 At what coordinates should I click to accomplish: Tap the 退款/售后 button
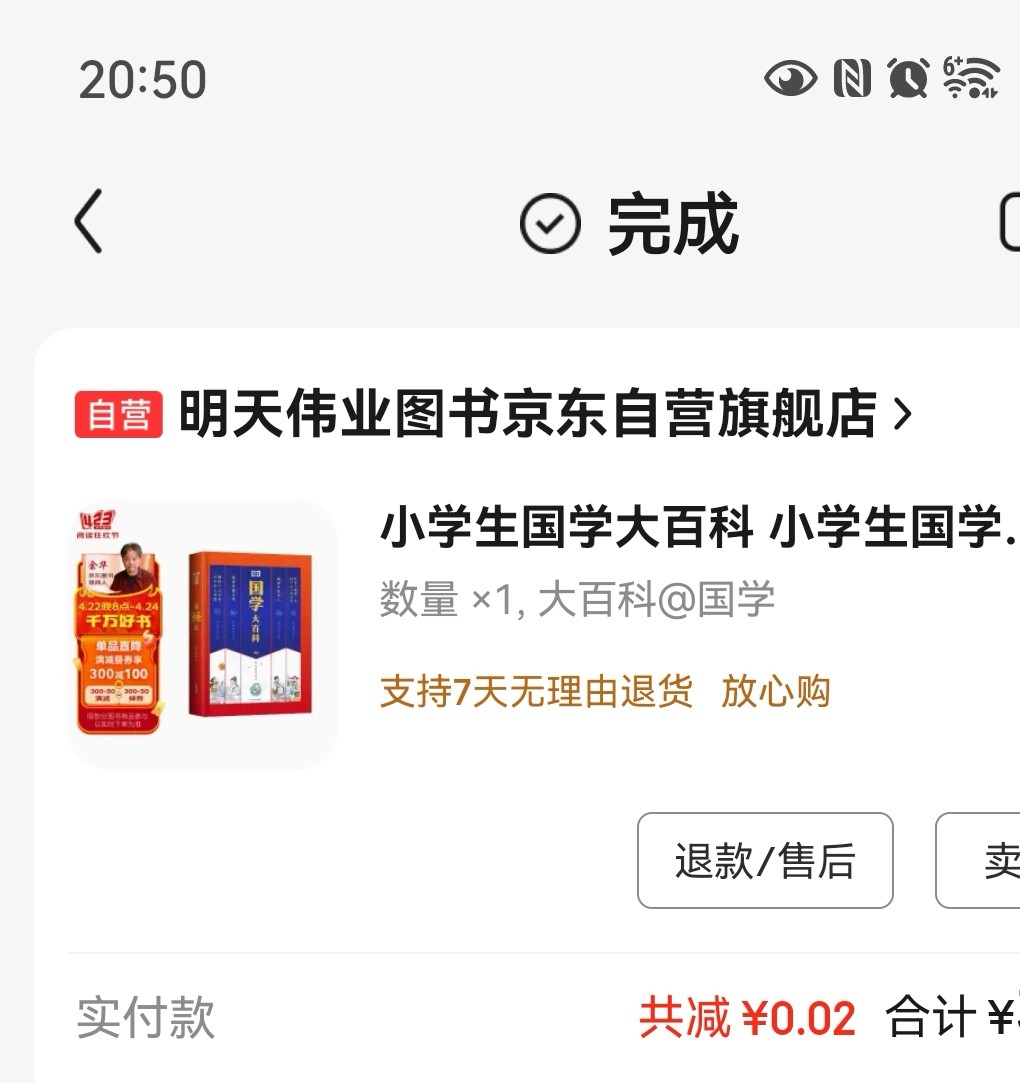(x=765, y=860)
